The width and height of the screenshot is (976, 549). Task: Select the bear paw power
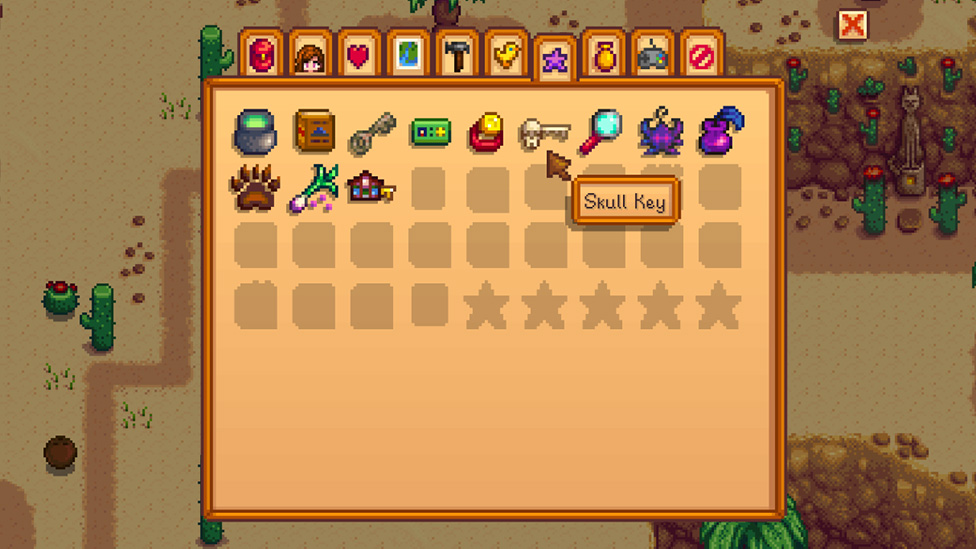255,188
